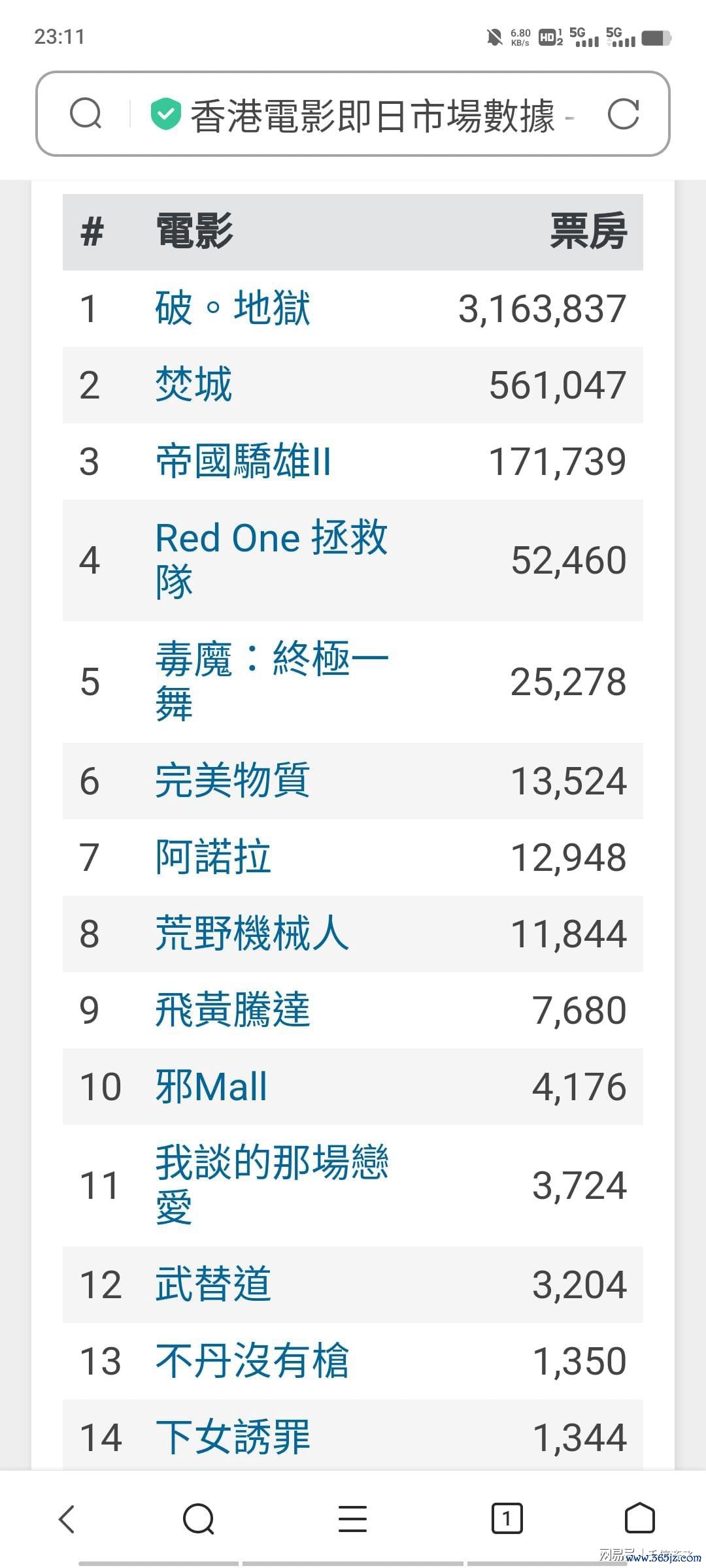Tap the search icon in the address bar
The image size is (706, 1568).
(x=86, y=114)
